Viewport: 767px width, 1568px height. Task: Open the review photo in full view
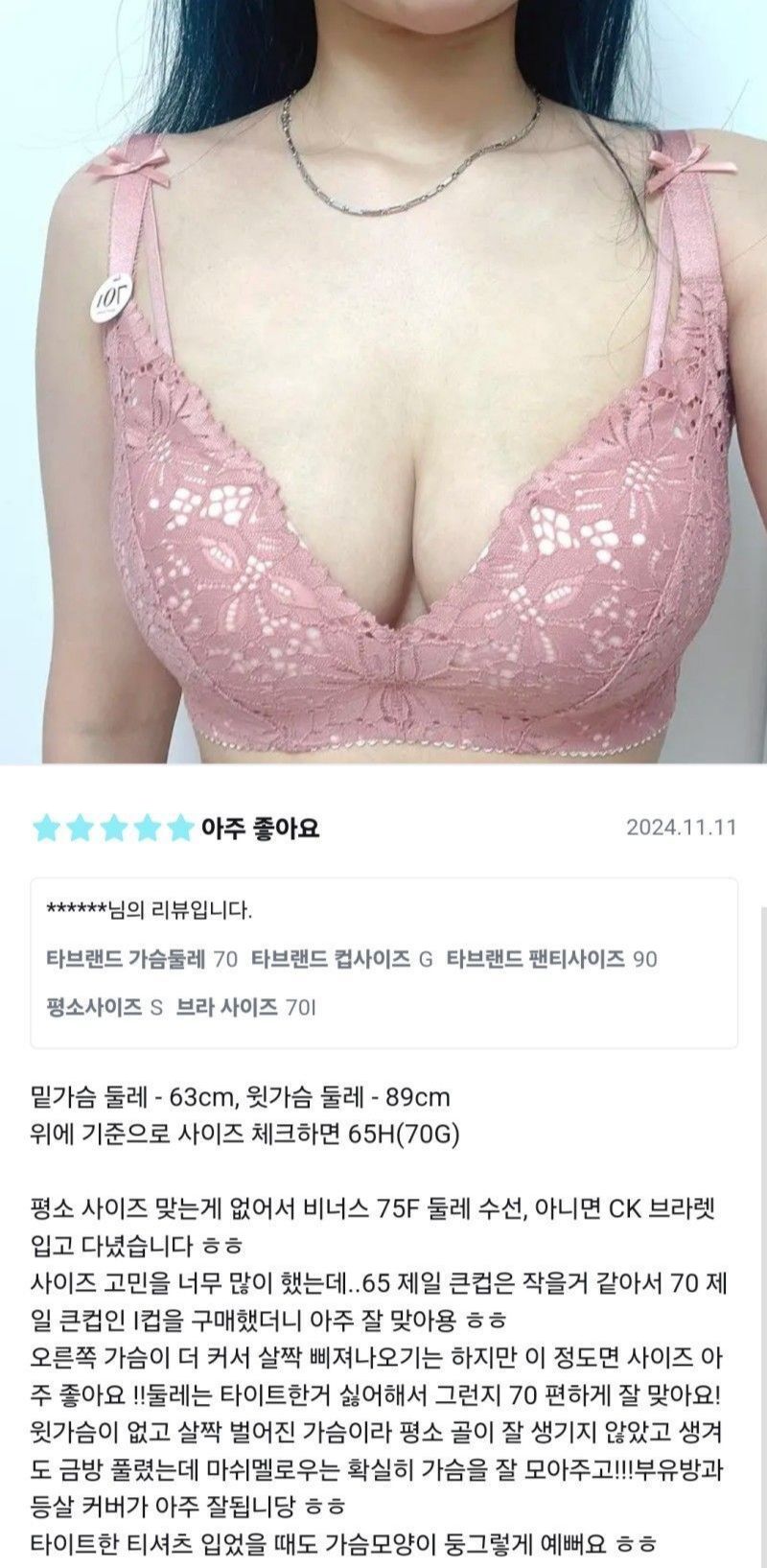click(383, 384)
